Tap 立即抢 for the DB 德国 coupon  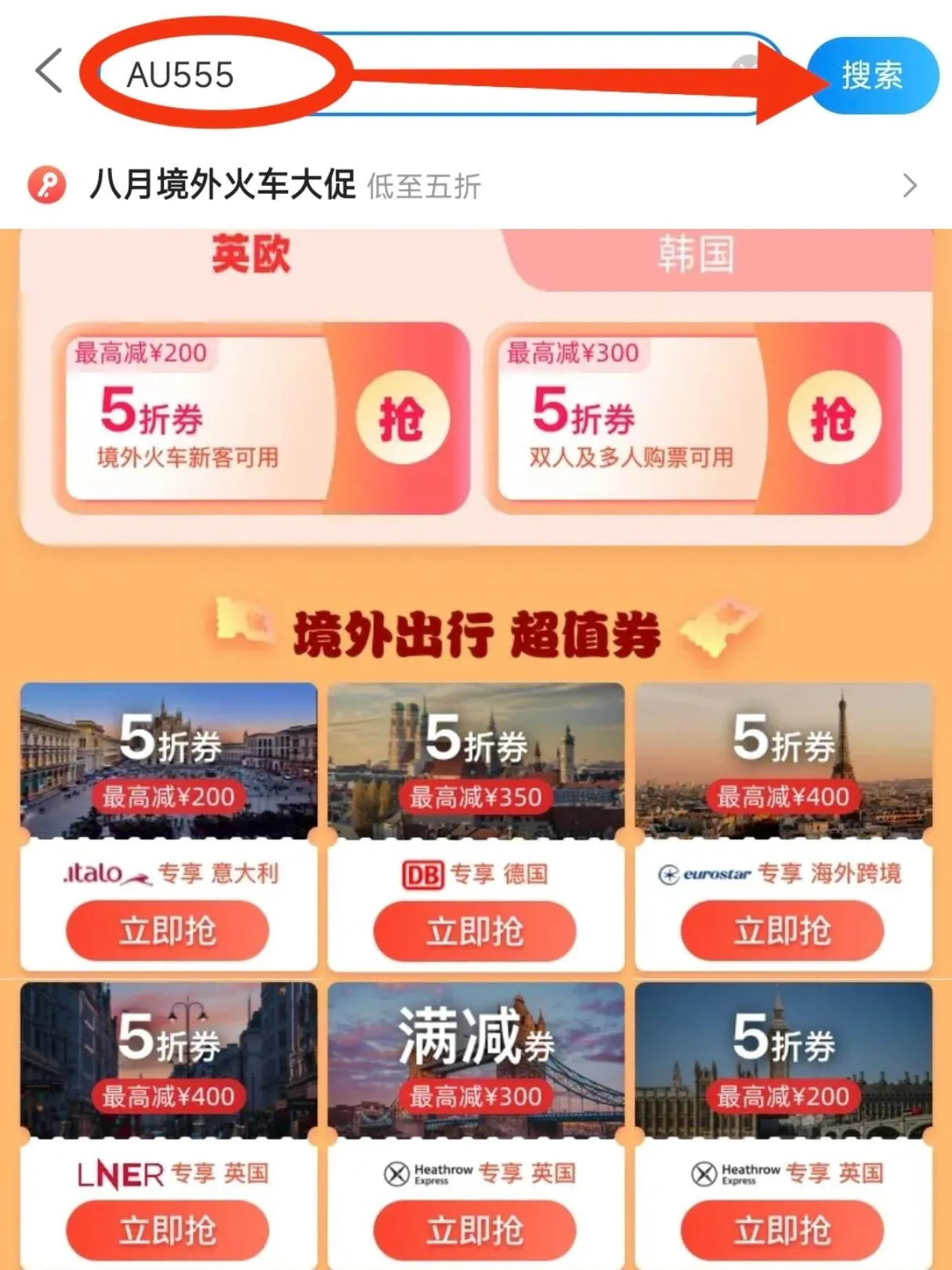click(x=475, y=931)
